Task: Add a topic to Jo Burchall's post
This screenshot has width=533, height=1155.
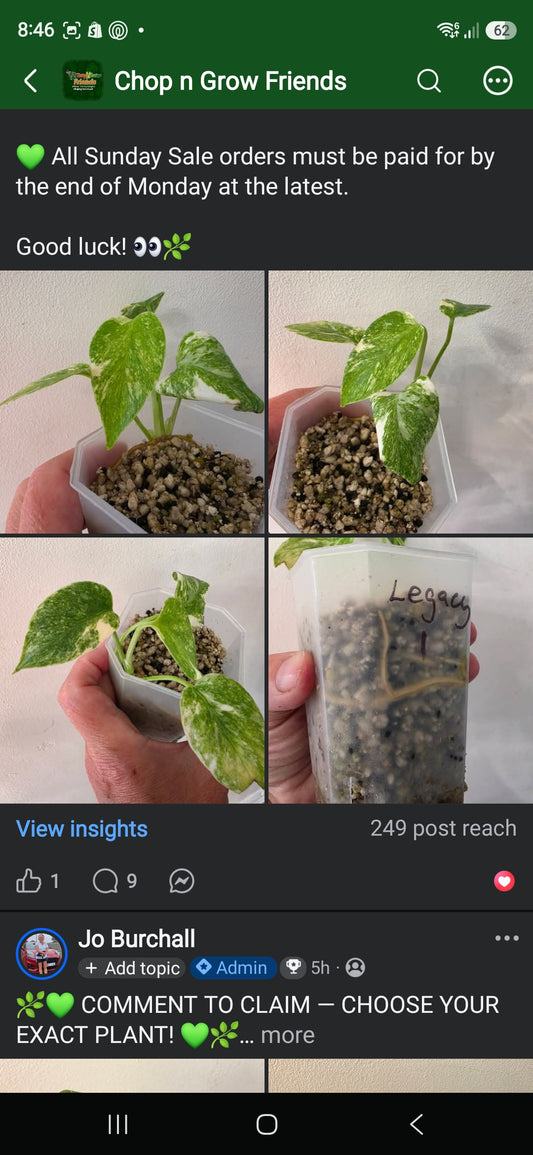Action: coord(132,968)
